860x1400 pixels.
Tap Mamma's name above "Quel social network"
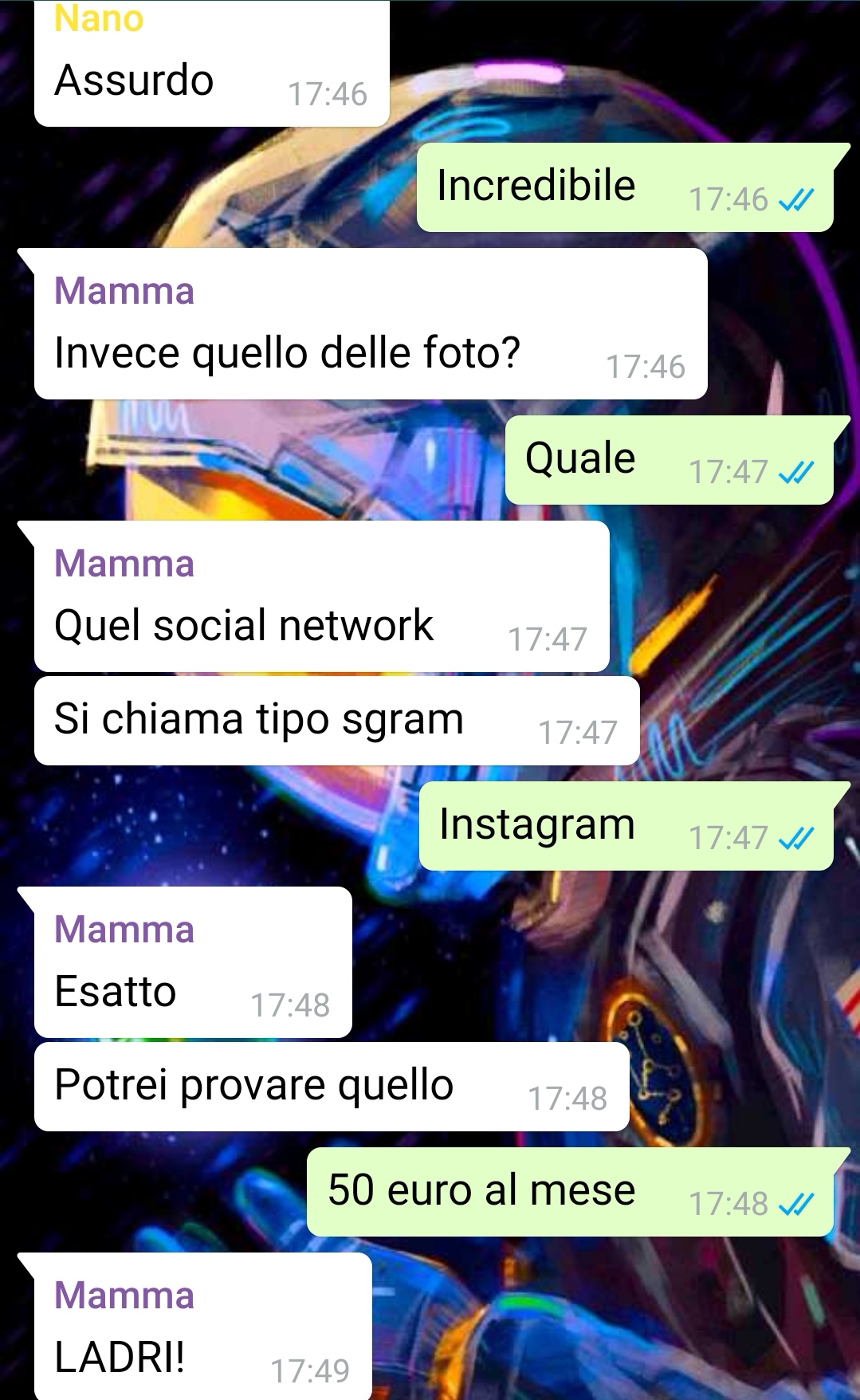coord(124,564)
